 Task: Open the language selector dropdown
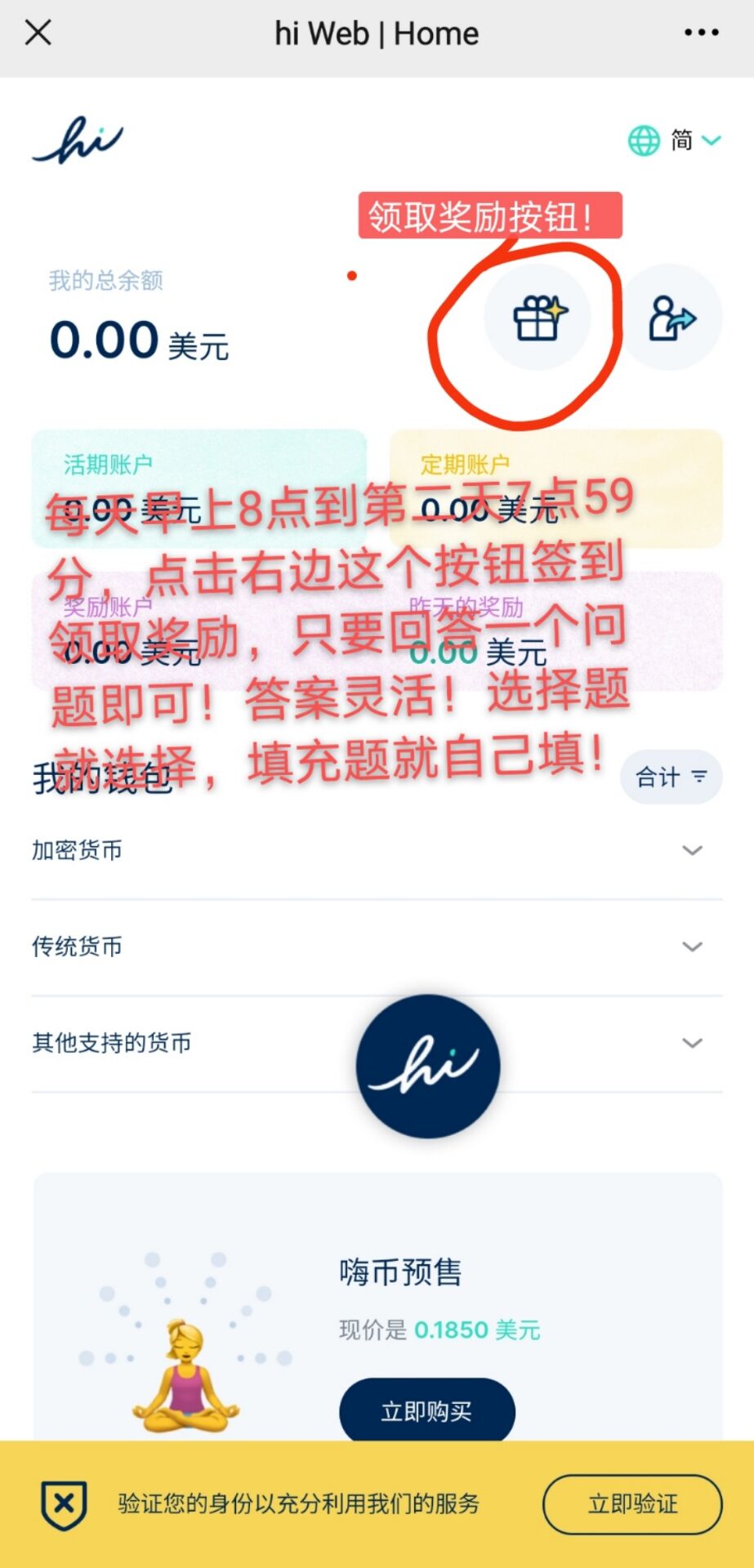click(675, 140)
